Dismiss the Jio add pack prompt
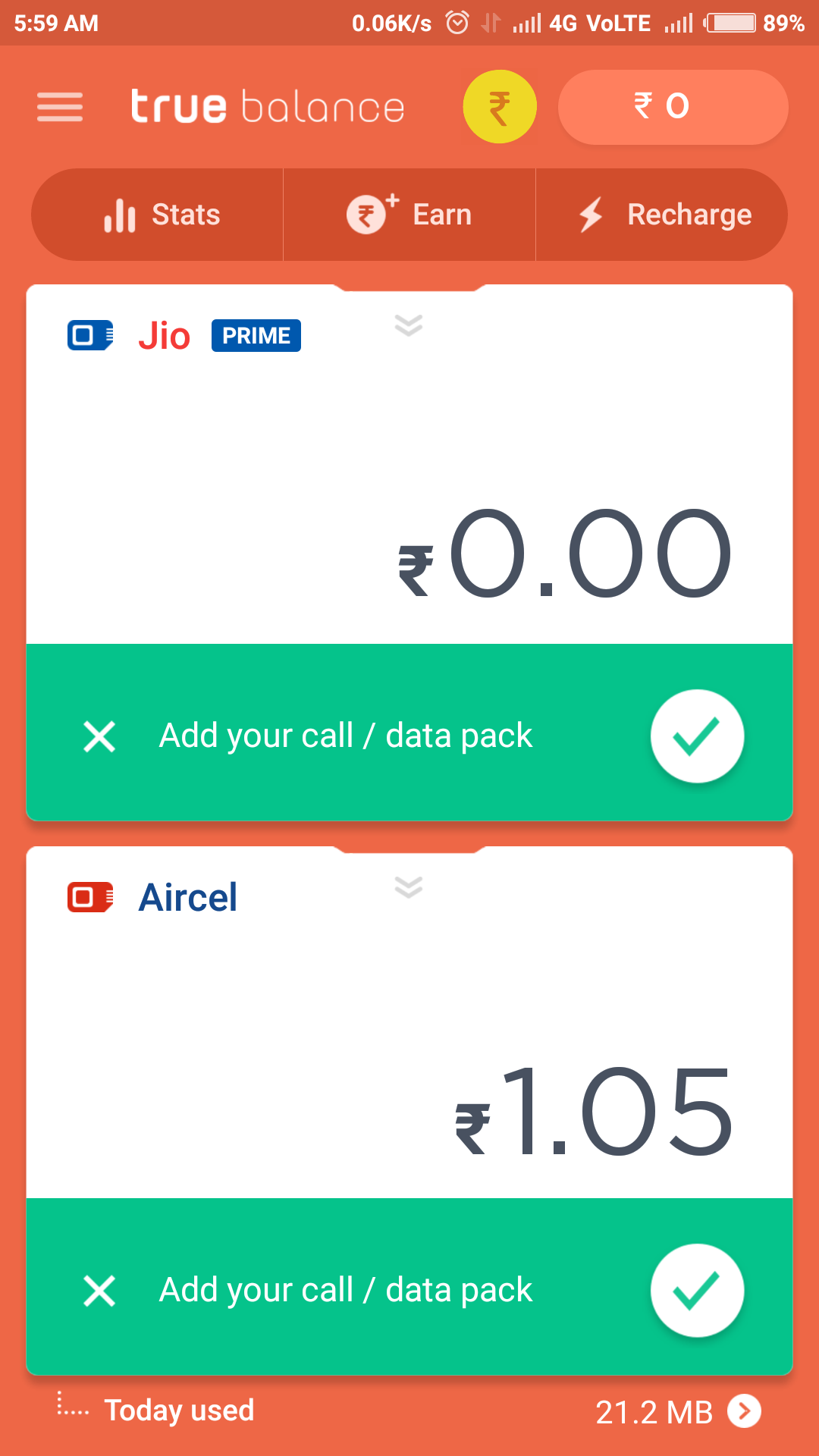 pyautogui.click(x=99, y=736)
